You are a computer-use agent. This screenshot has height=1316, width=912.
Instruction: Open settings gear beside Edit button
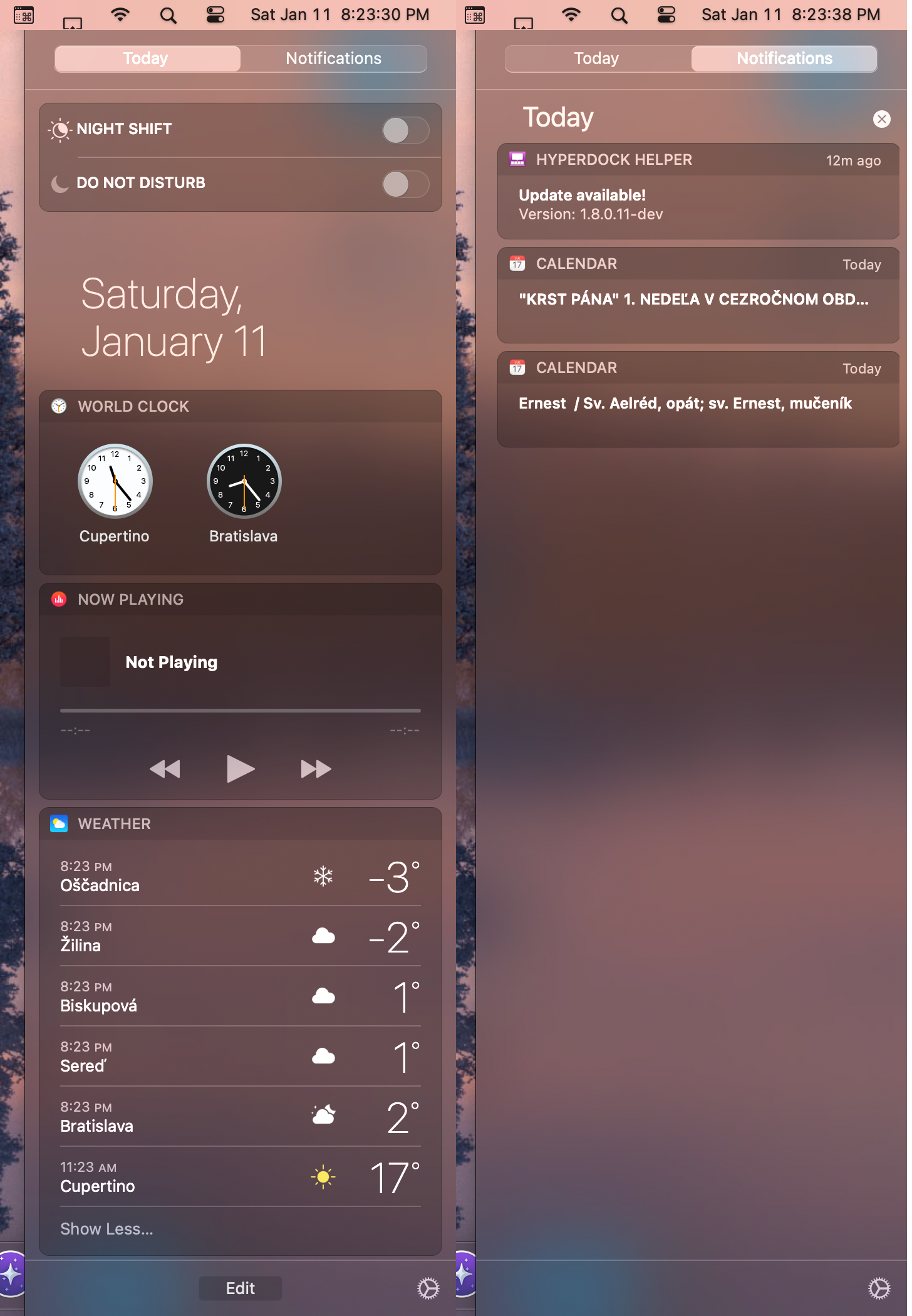pyautogui.click(x=428, y=1288)
